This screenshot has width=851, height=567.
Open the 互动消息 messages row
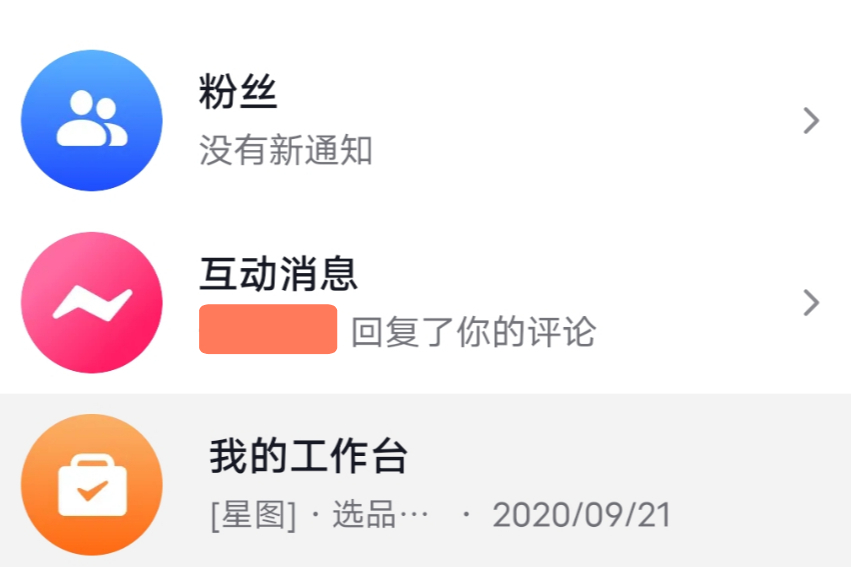425,302
